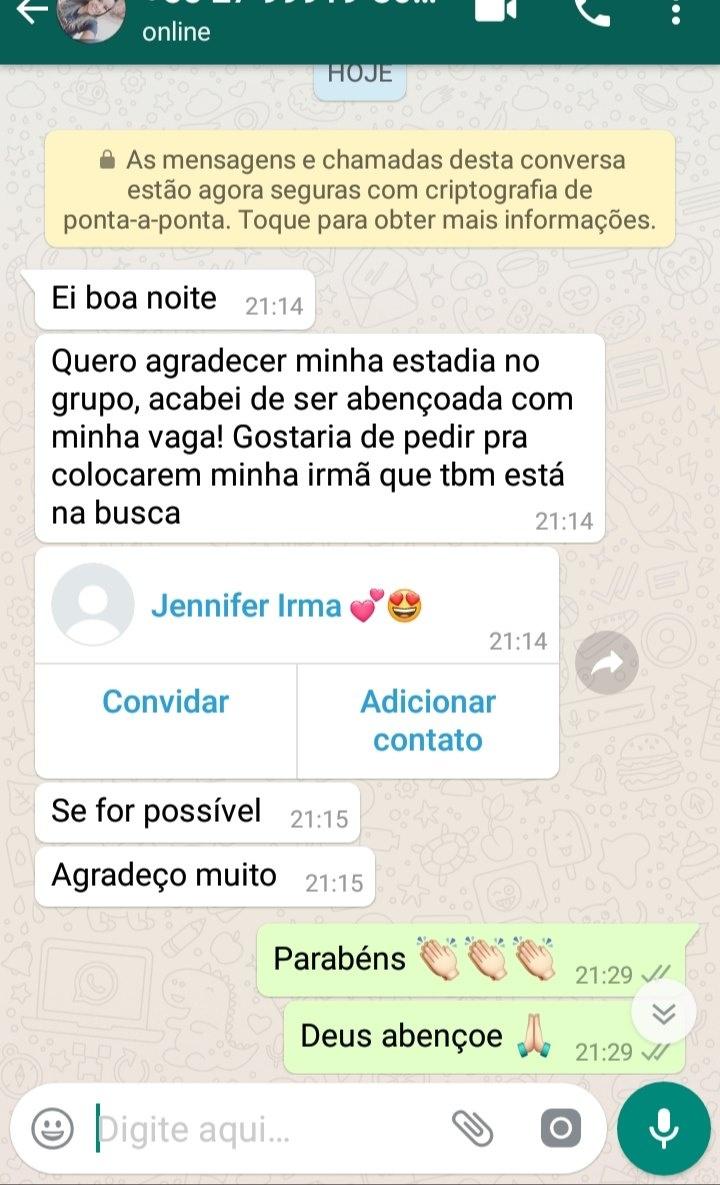Jump to the latest messages
720x1185 pixels.
click(x=663, y=1013)
